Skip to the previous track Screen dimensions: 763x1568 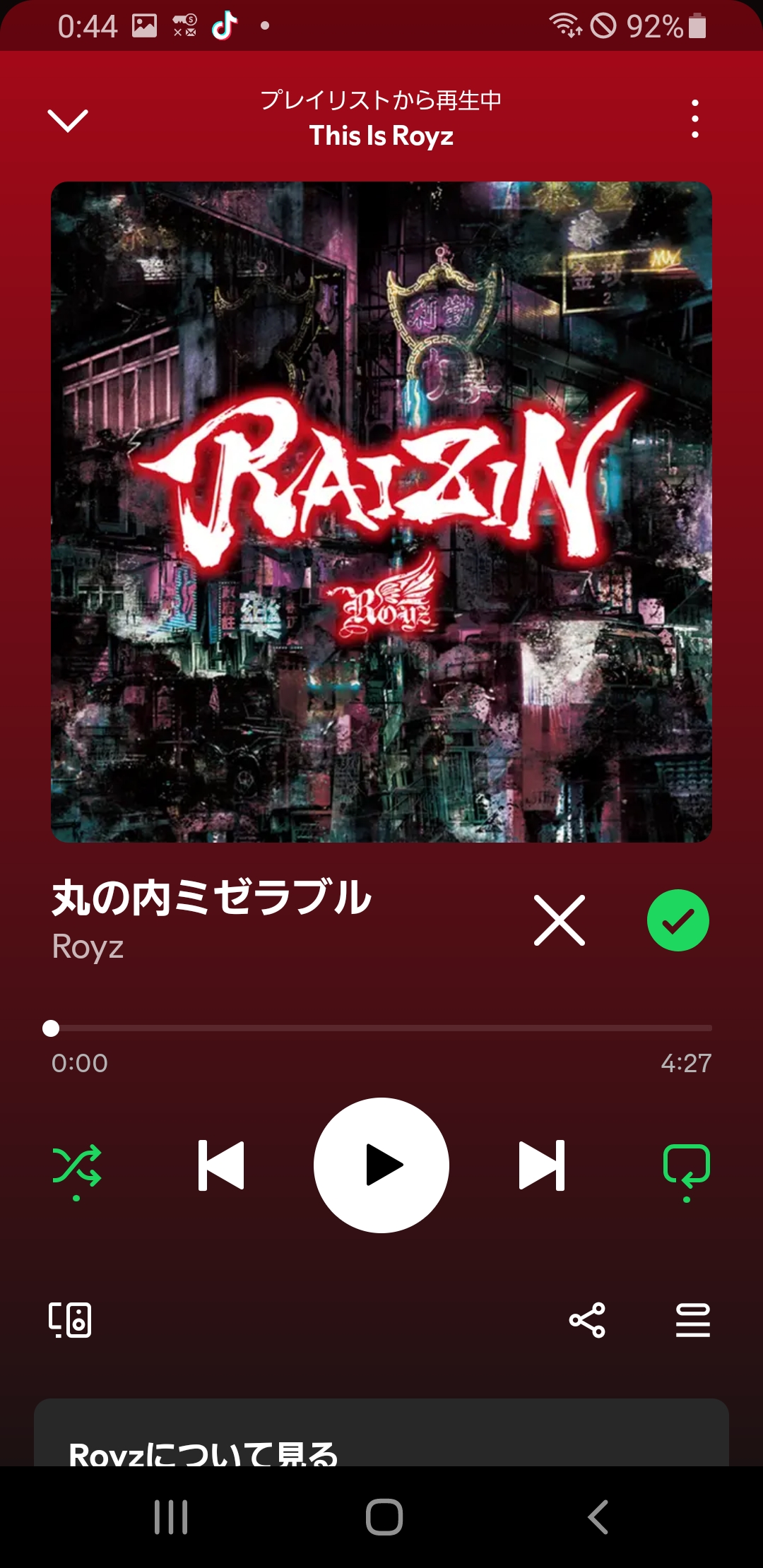(x=221, y=1165)
